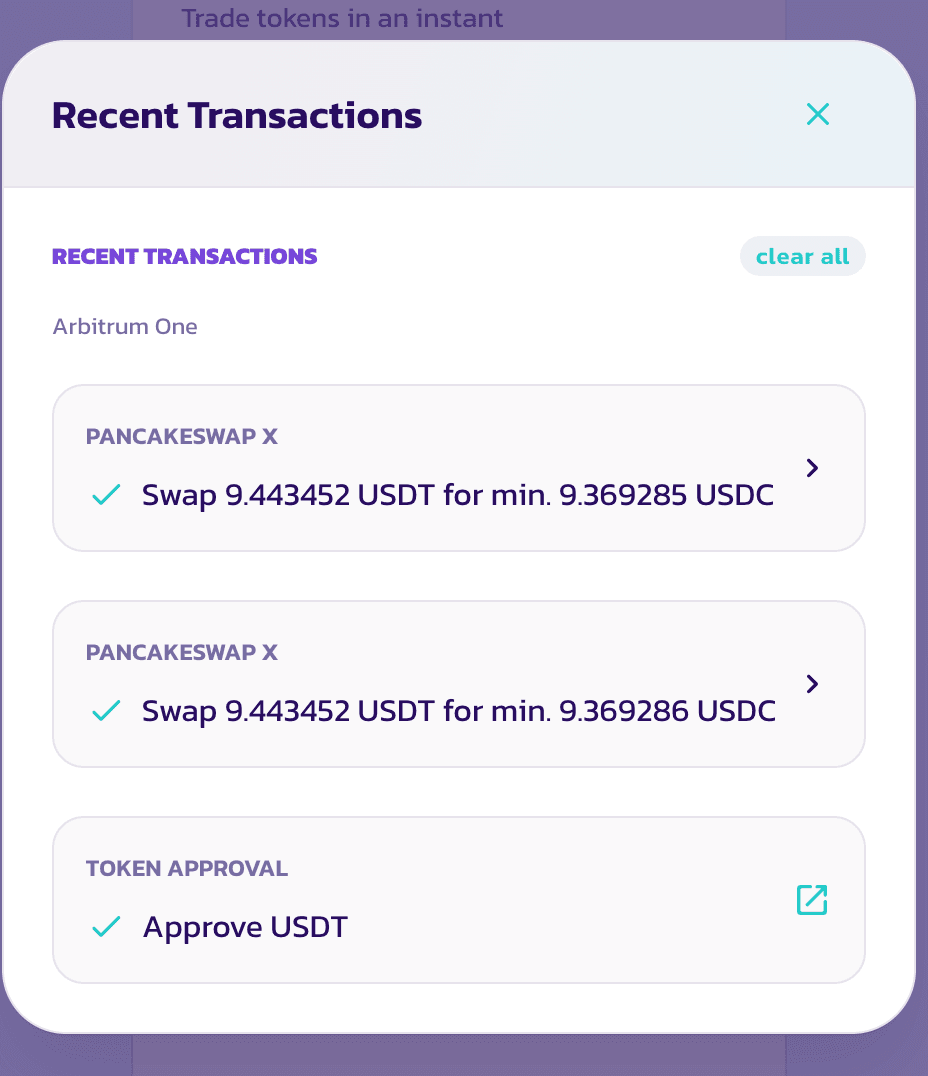Open Approve USDT transaction external link
This screenshot has height=1076, width=928.
(811, 900)
